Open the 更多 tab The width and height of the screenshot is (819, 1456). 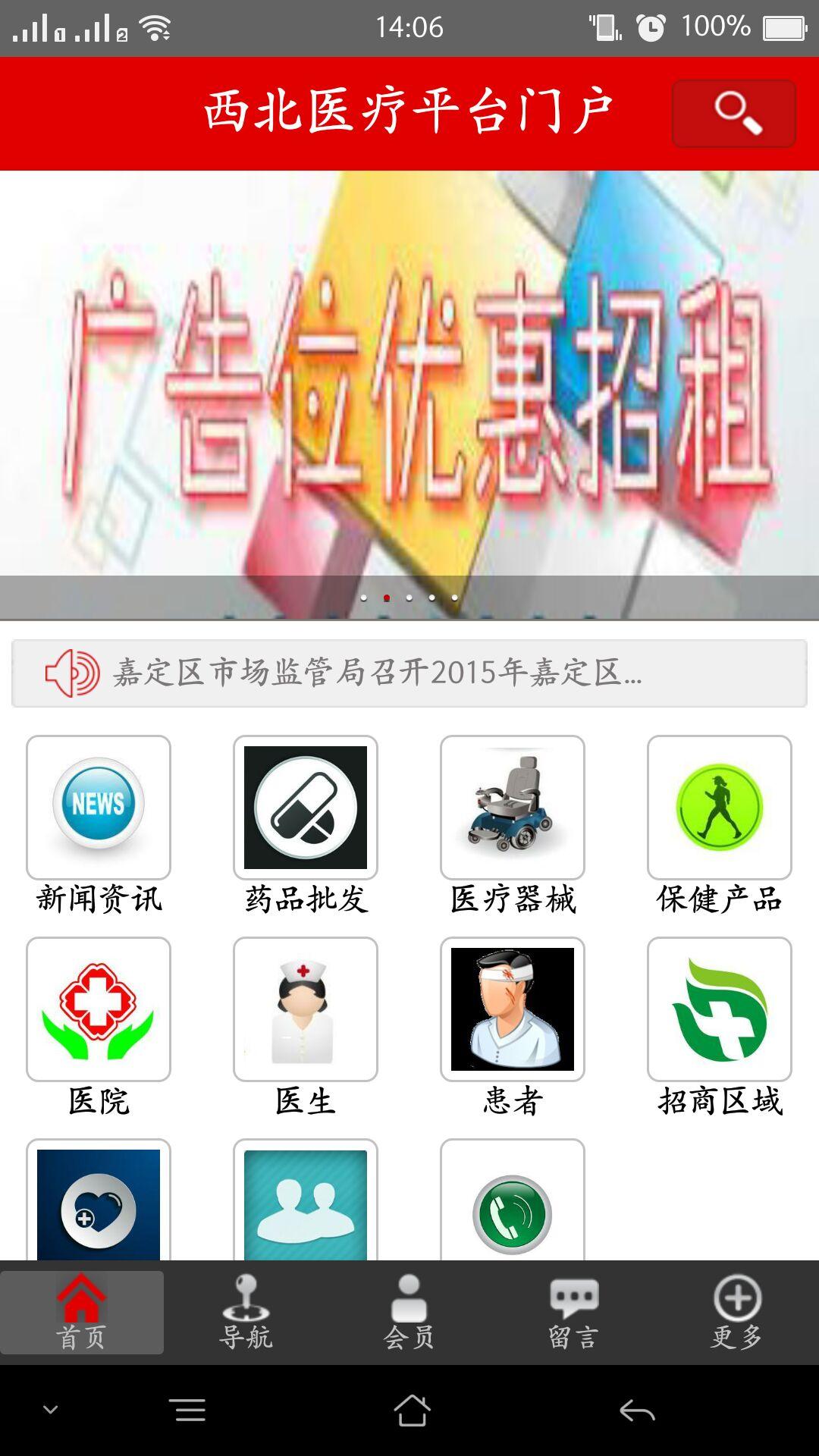pyautogui.click(x=737, y=1313)
